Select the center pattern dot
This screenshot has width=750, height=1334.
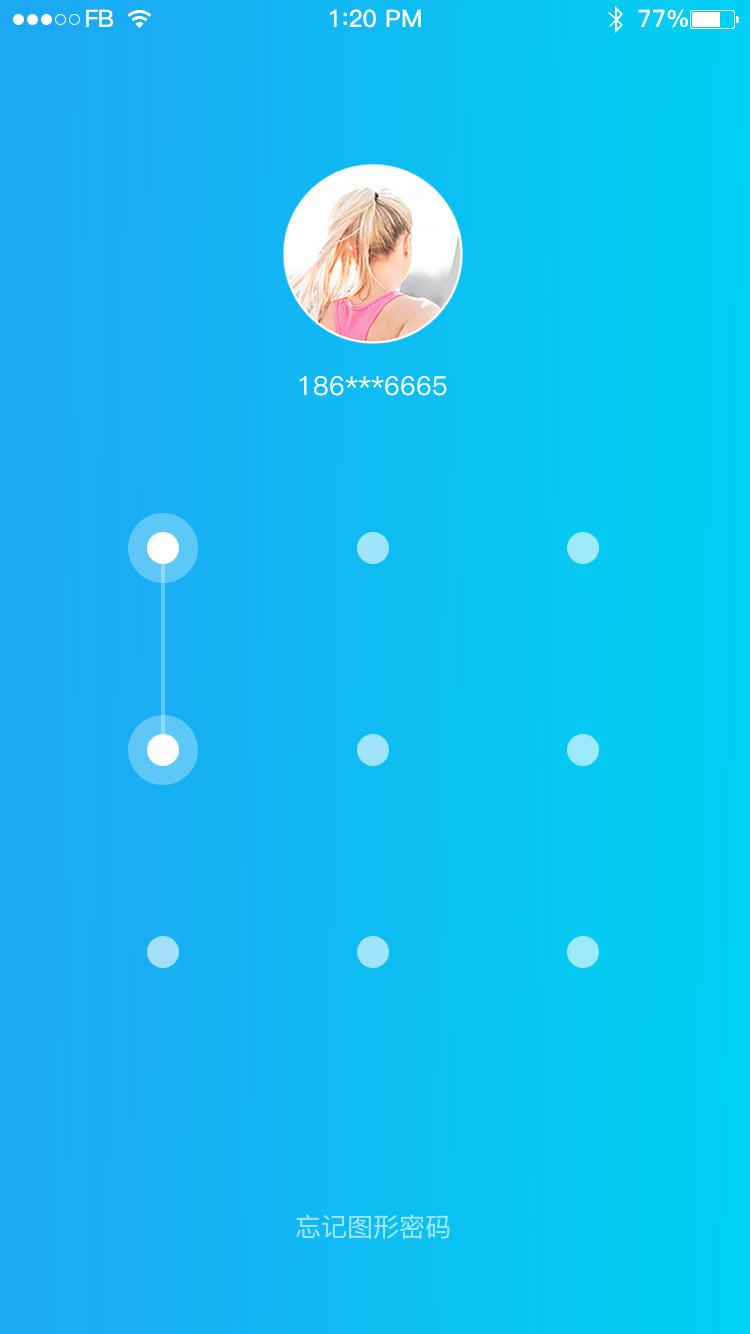(x=373, y=750)
